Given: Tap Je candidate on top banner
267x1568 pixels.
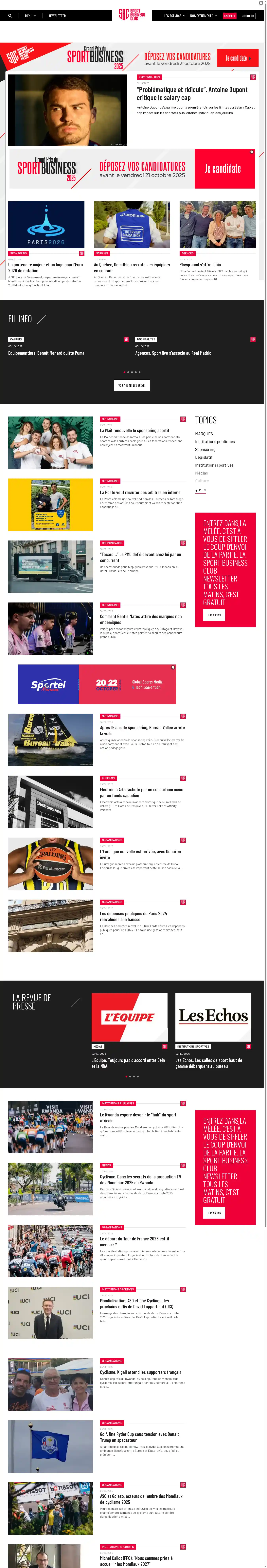Looking at the screenshot, I should click(x=237, y=58).
